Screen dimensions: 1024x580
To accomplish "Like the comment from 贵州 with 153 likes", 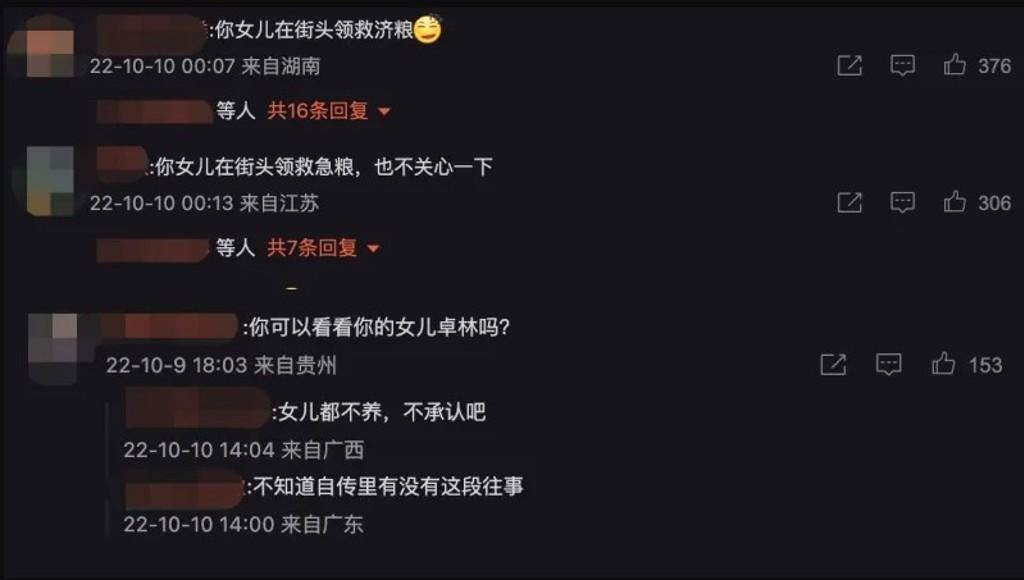I will coord(943,365).
